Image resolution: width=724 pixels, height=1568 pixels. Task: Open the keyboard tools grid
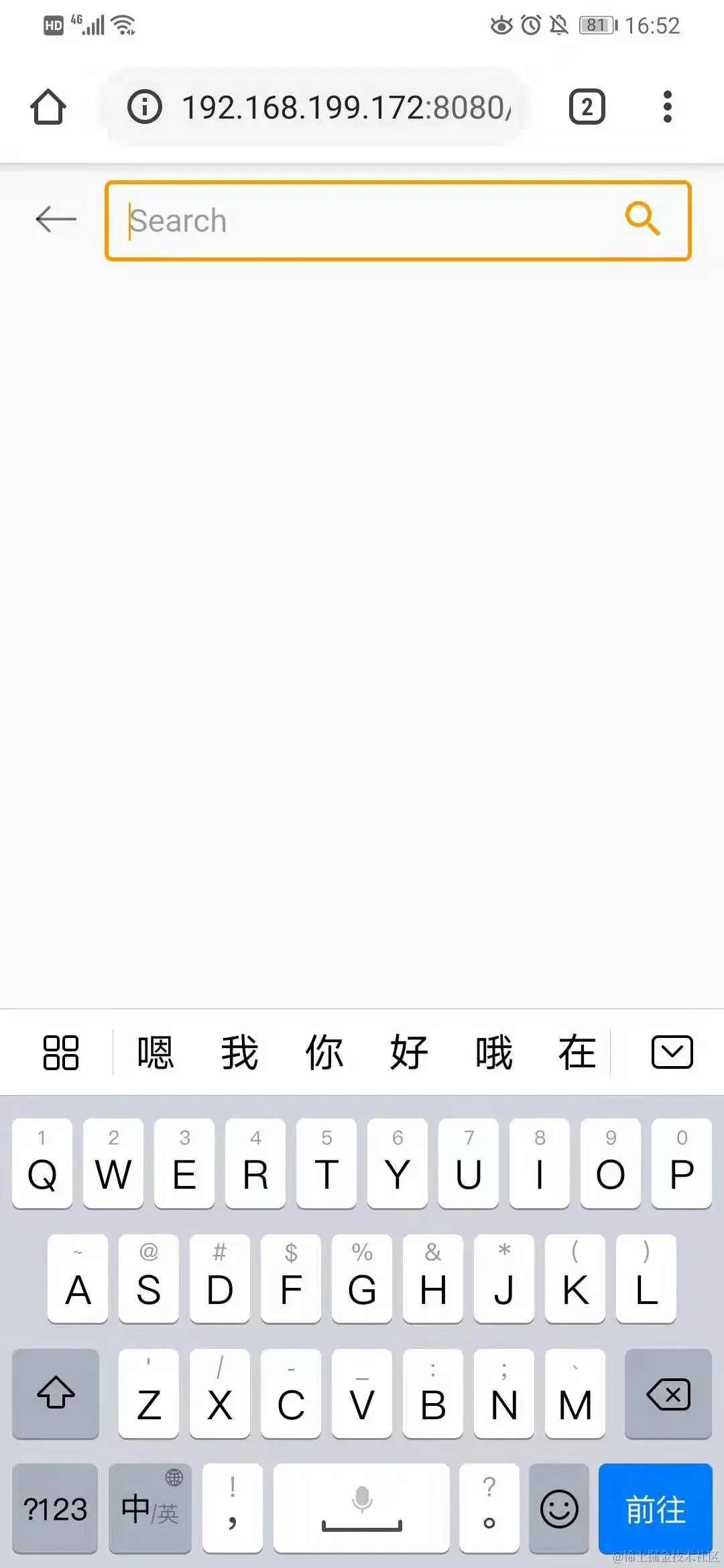[61, 1052]
